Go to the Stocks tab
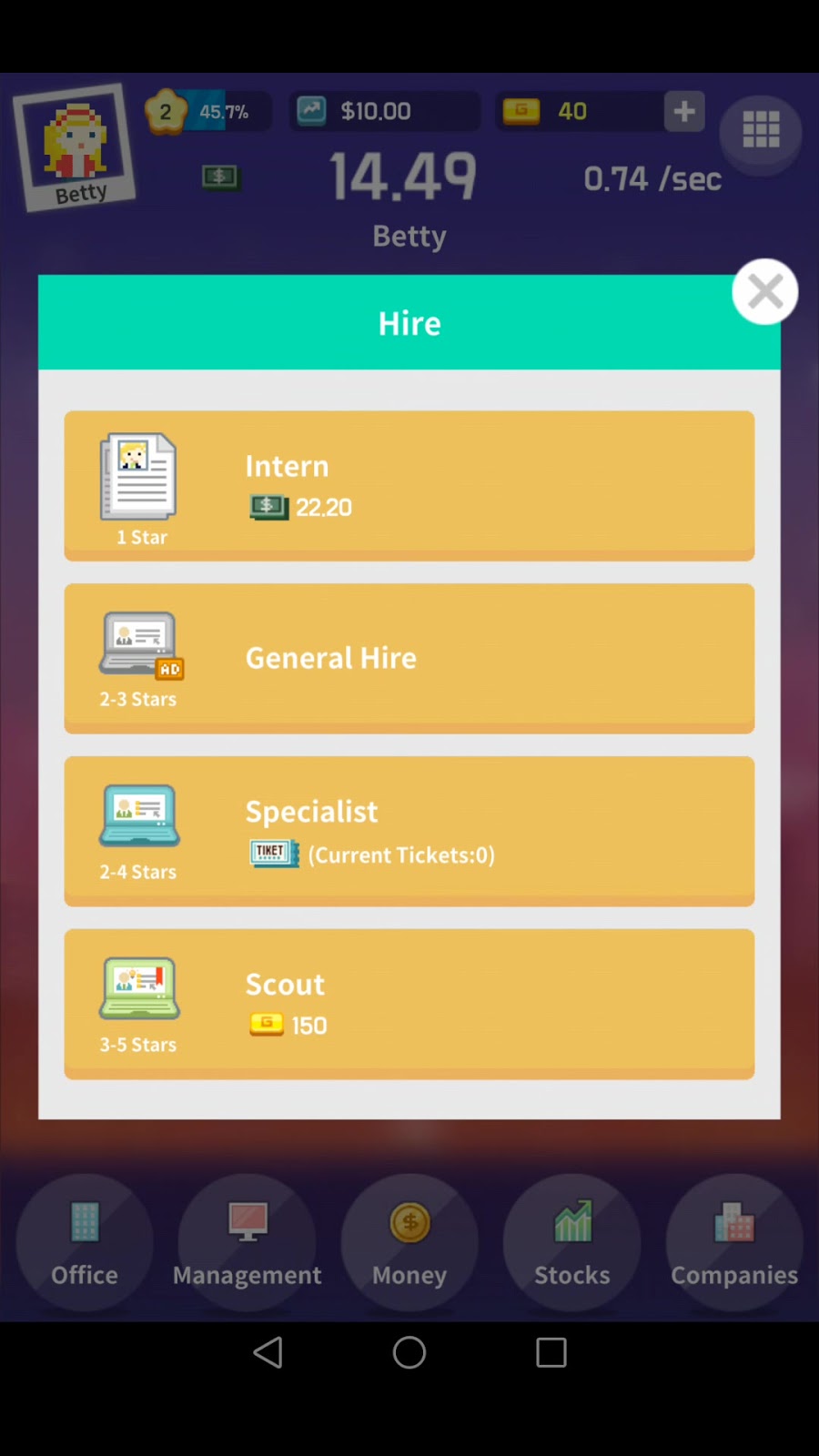The height and width of the screenshot is (1456, 819). pos(571,1242)
